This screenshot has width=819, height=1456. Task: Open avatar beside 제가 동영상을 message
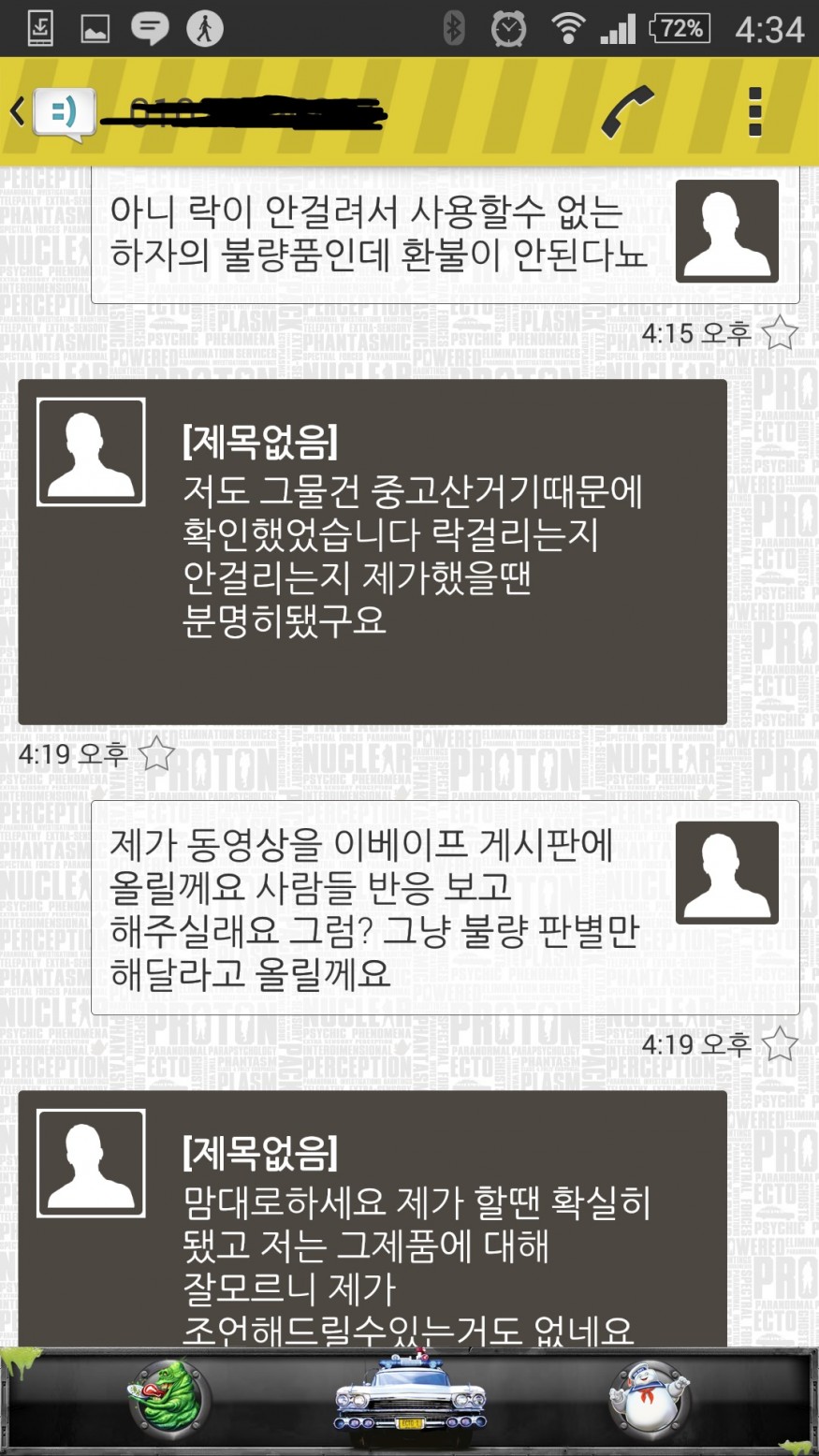[x=726, y=872]
